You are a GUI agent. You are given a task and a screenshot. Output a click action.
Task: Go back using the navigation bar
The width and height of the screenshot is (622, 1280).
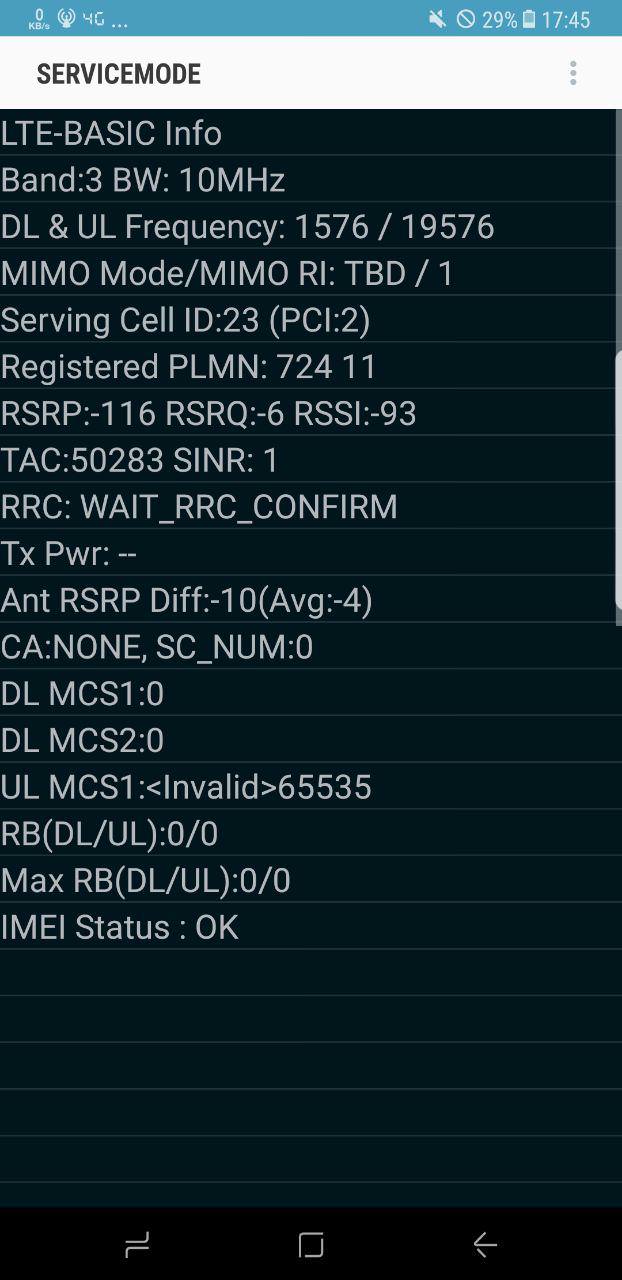click(x=485, y=1244)
